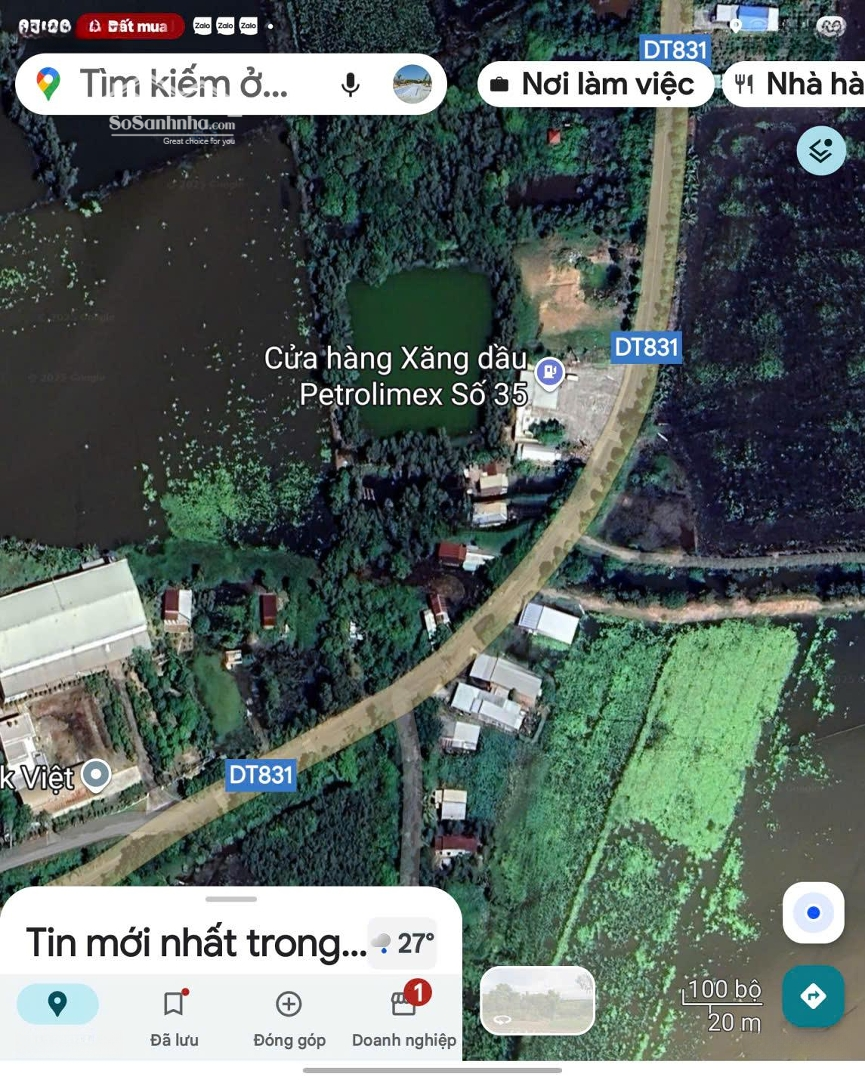The height and width of the screenshot is (1080, 865).
Task: Select the DT831 road label on the highway
Action: [646, 347]
